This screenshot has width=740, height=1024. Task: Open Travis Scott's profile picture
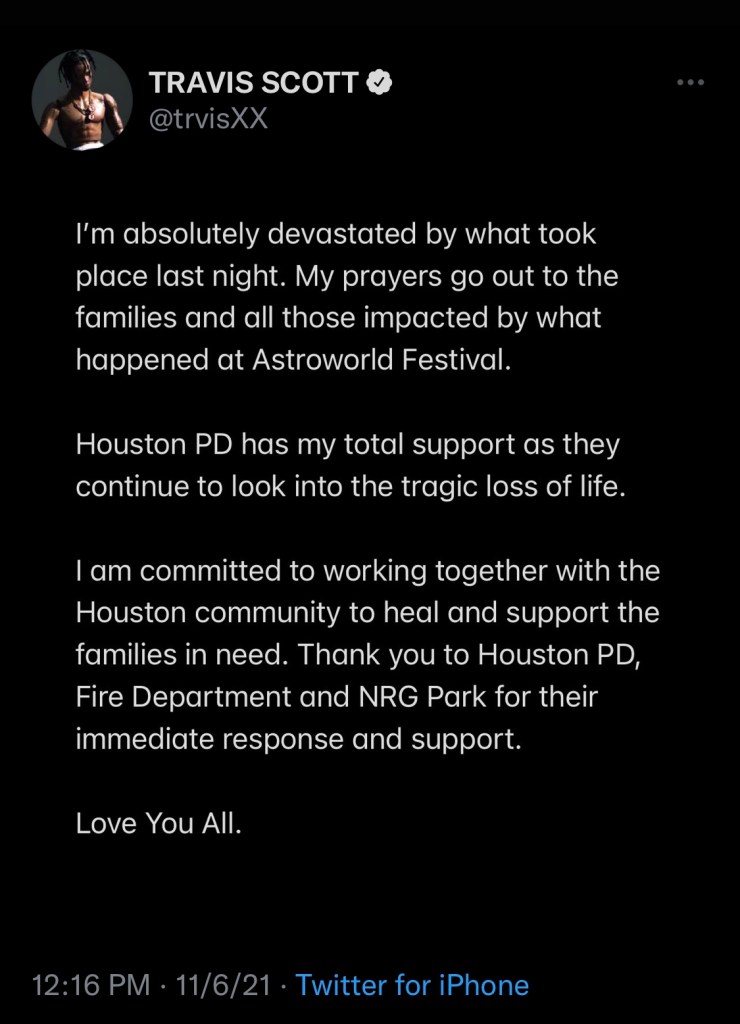tap(82, 100)
